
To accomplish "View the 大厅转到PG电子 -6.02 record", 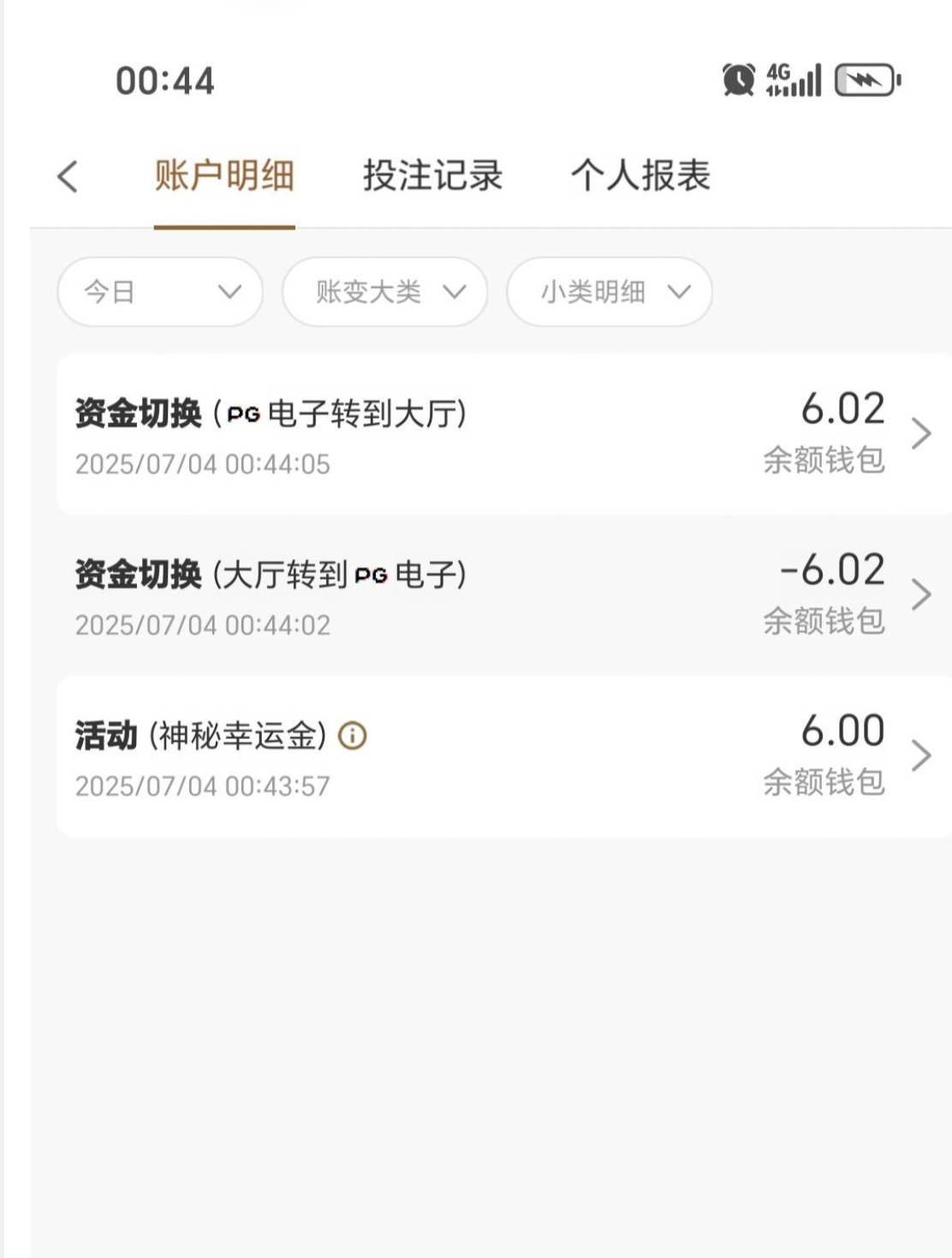I will 503,595.
